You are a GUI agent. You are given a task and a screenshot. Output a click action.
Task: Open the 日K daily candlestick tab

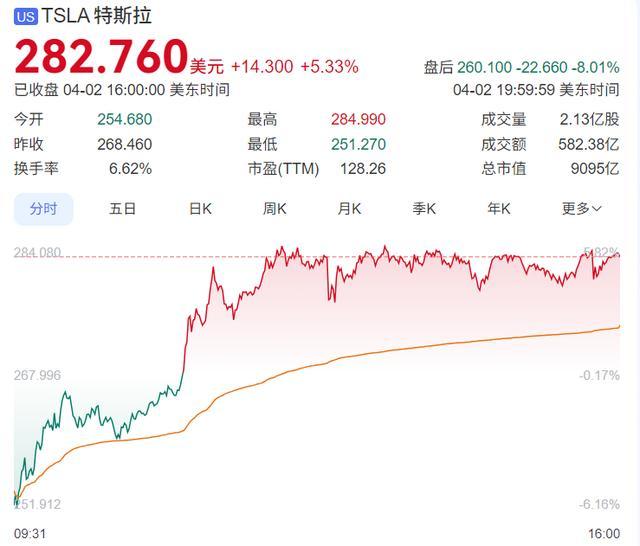(x=200, y=209)
